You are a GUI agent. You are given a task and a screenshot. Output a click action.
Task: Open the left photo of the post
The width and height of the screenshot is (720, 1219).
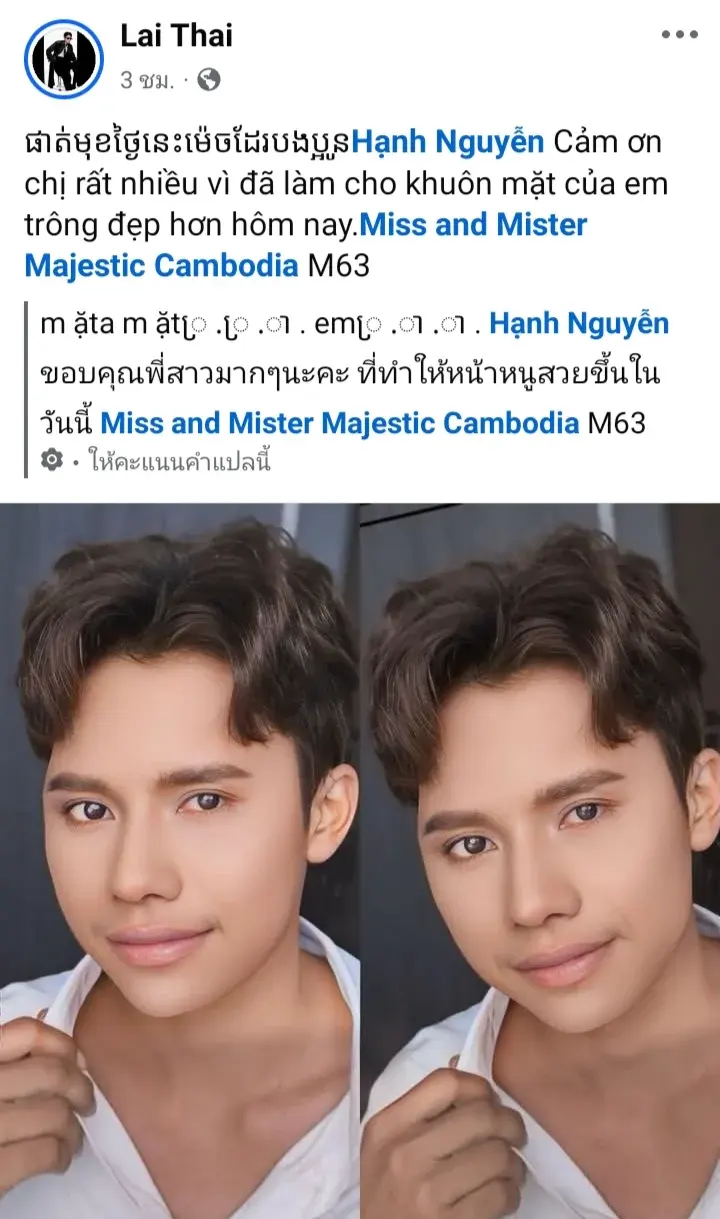178,860
